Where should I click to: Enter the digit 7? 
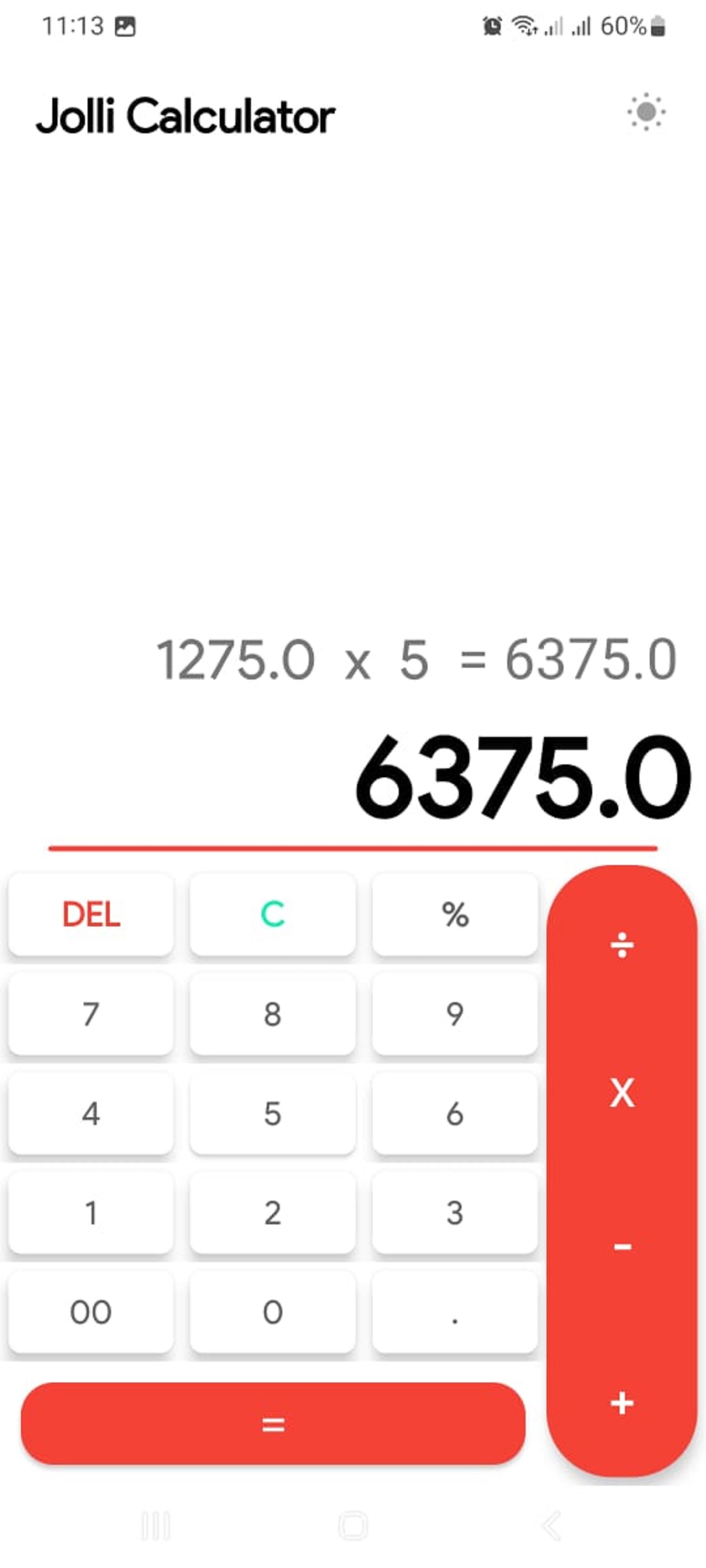(91, 1013)
